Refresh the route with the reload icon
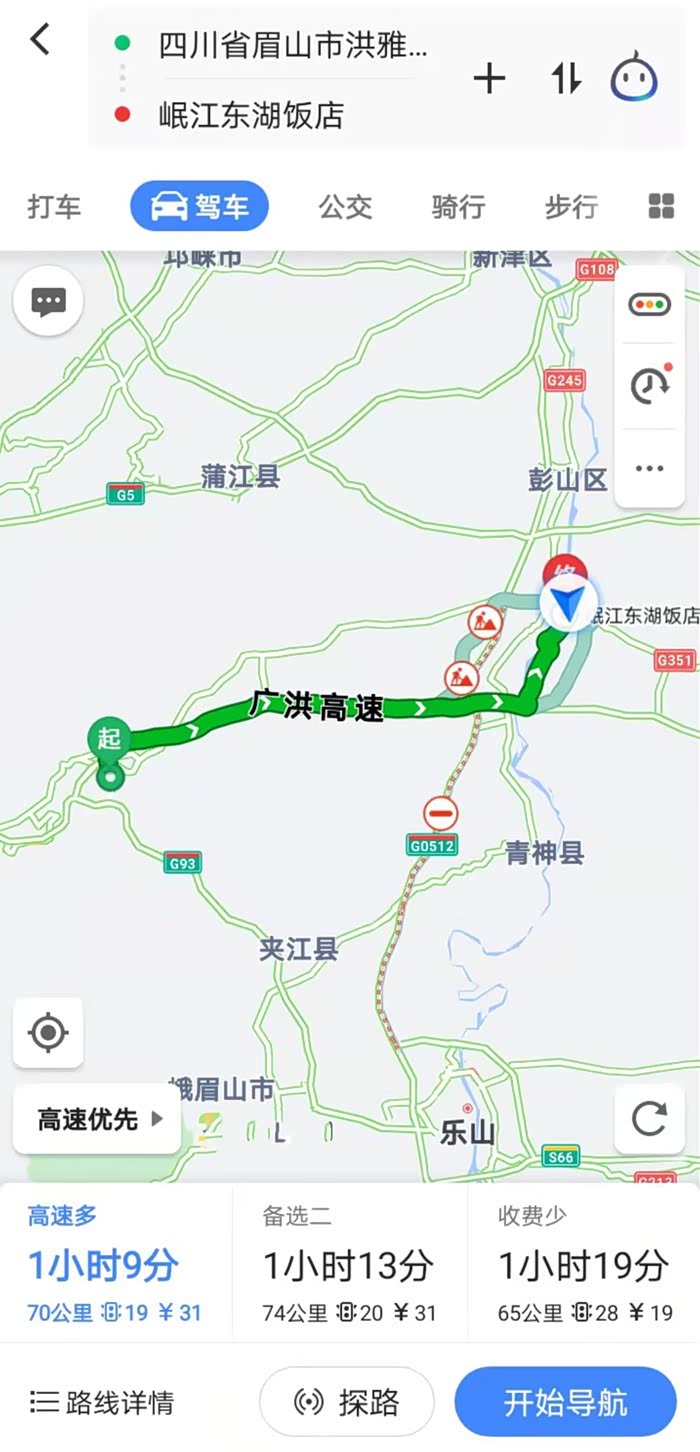This screenshot has width=700, height=1452. 649,1118
